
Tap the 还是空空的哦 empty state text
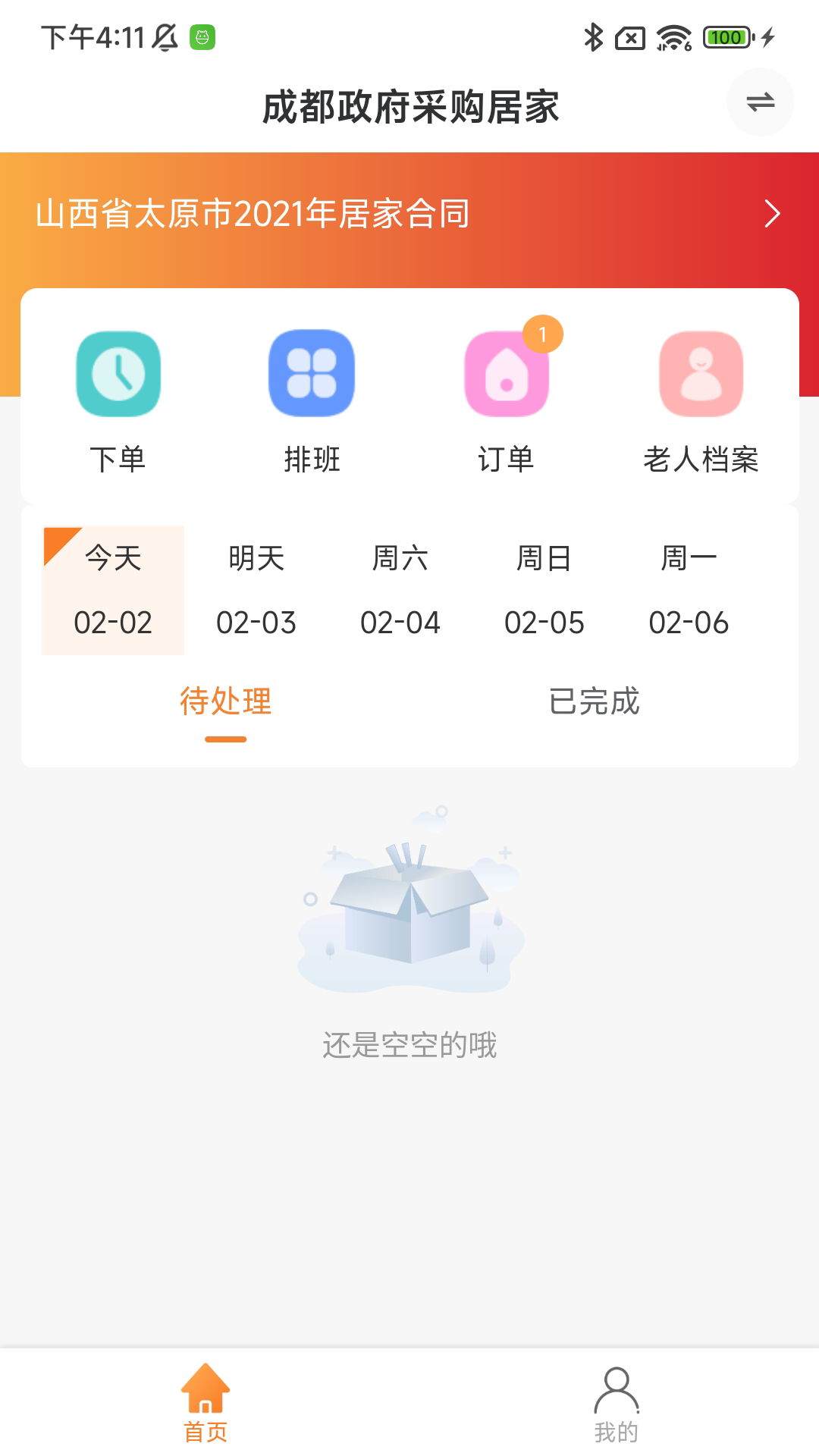[409, 1044]
